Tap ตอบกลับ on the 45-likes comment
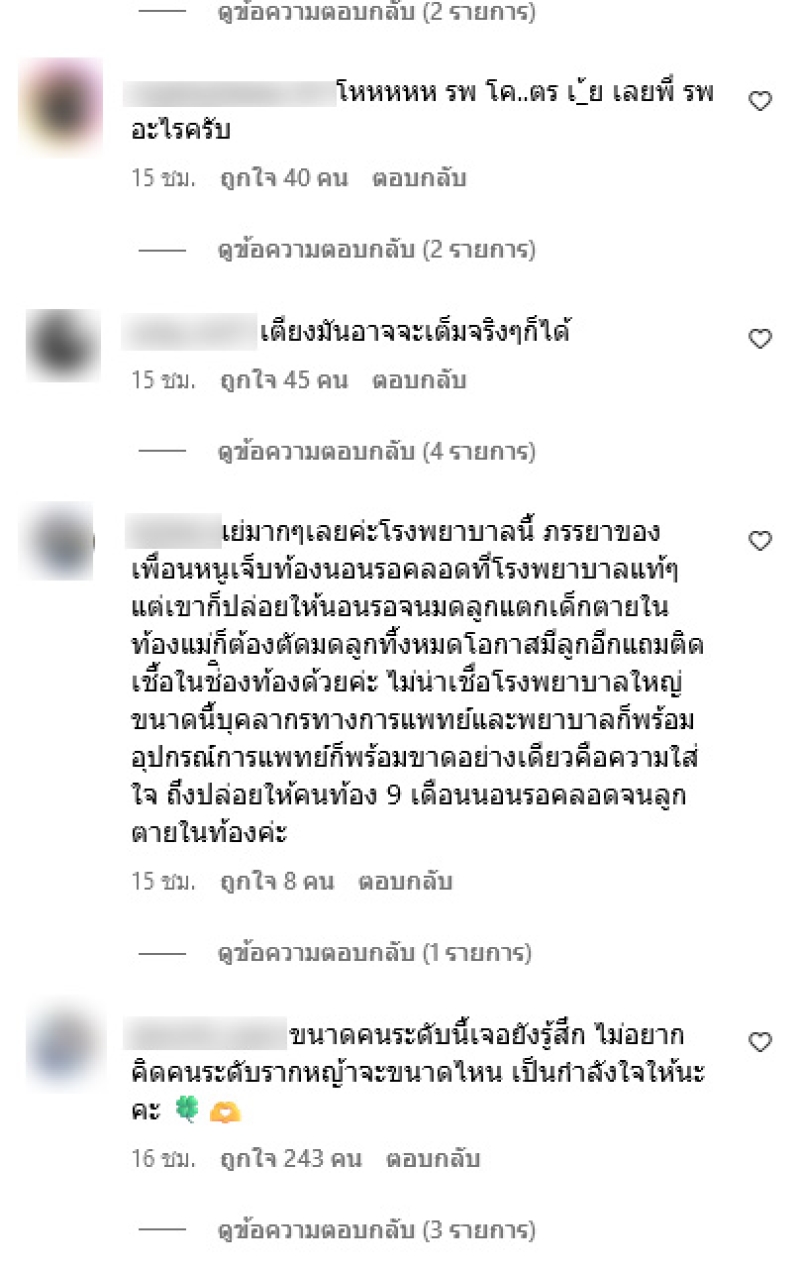 [419, 381]
